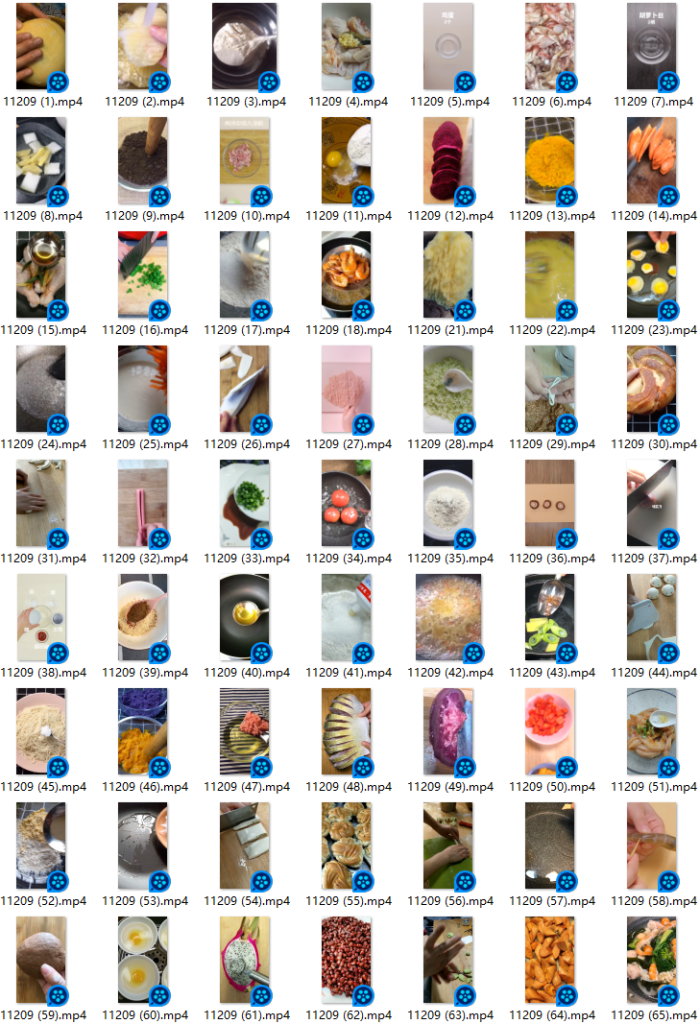Open video 11209 (50).mp4
Image resolution: width=700 pixels, height=1024 pixels.
pos(549,731)
